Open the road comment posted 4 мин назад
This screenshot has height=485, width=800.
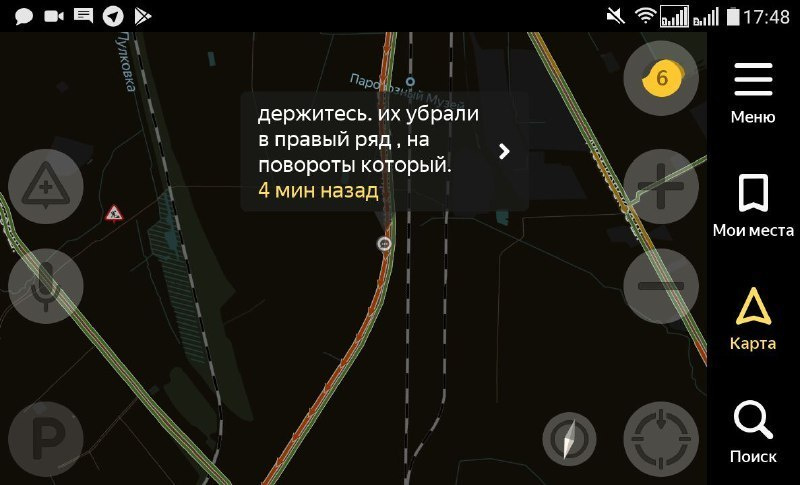pos(384,150)
